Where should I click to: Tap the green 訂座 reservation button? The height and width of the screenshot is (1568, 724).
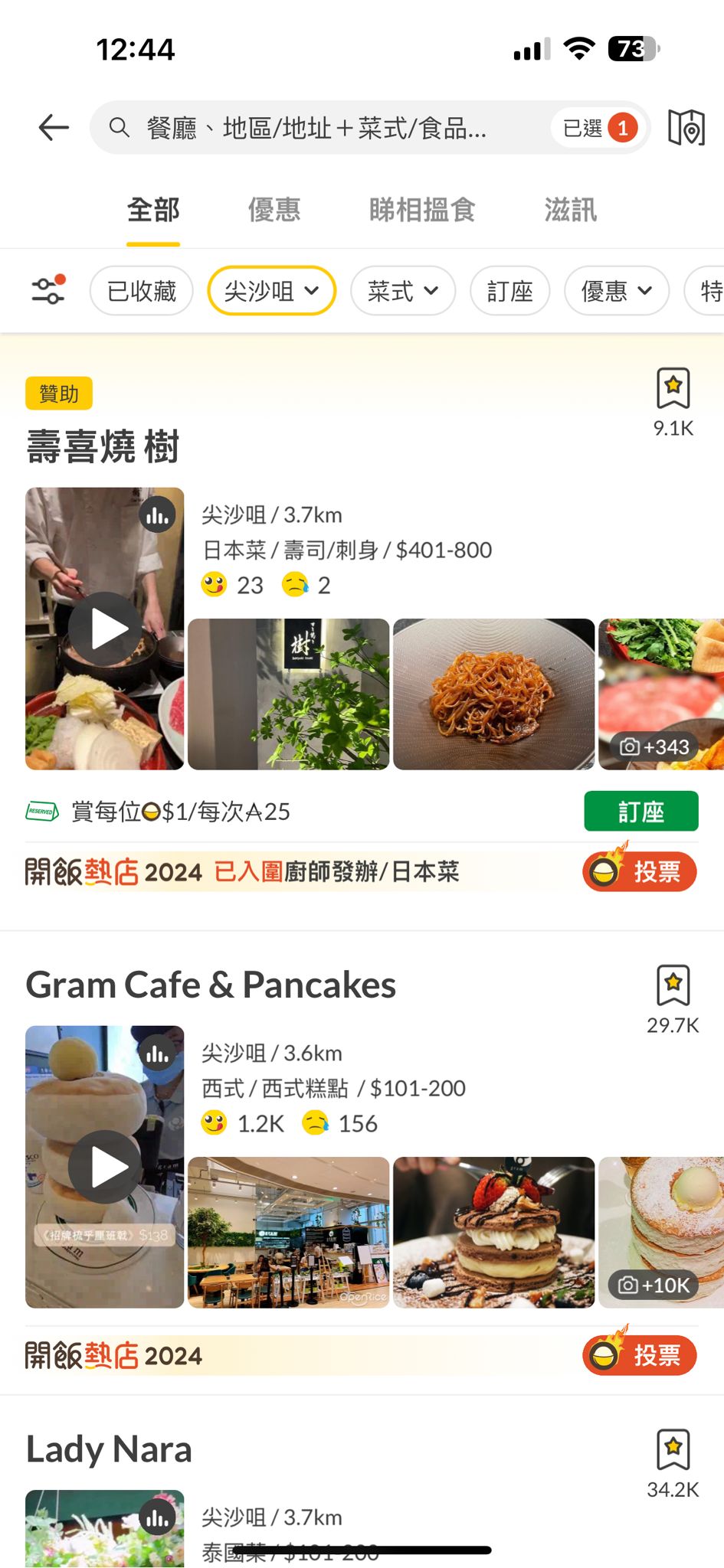tap(641, 810)
